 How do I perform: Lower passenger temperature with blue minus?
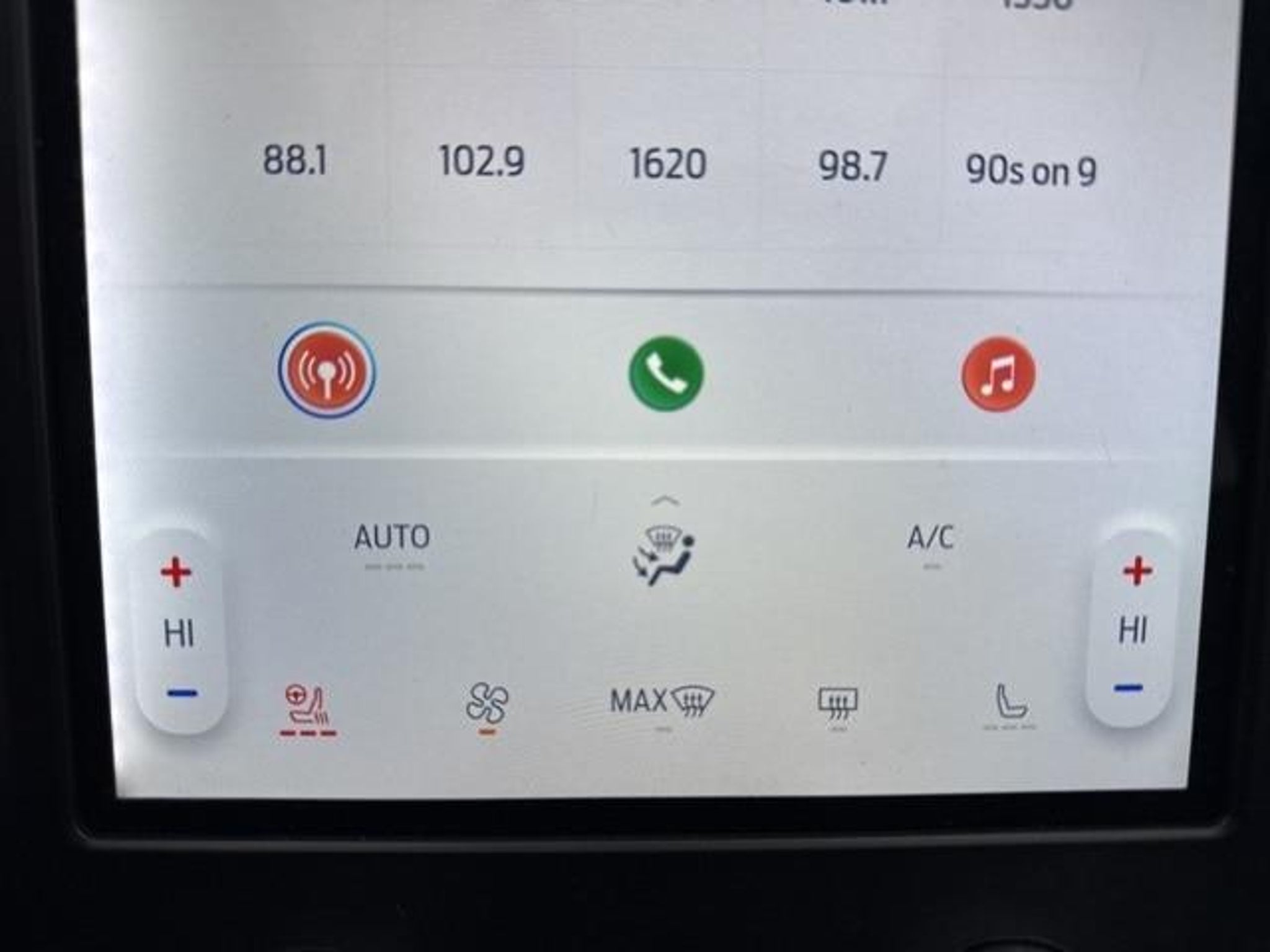[1129, 688]
